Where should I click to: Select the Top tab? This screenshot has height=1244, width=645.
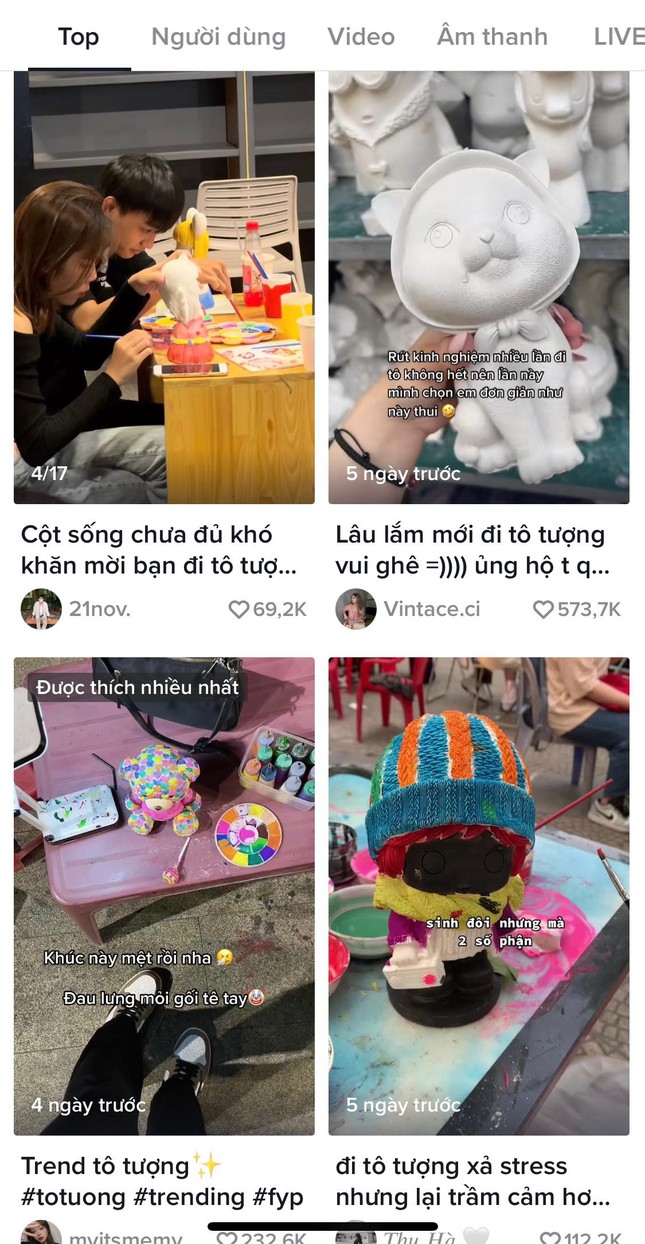point(78,37)
